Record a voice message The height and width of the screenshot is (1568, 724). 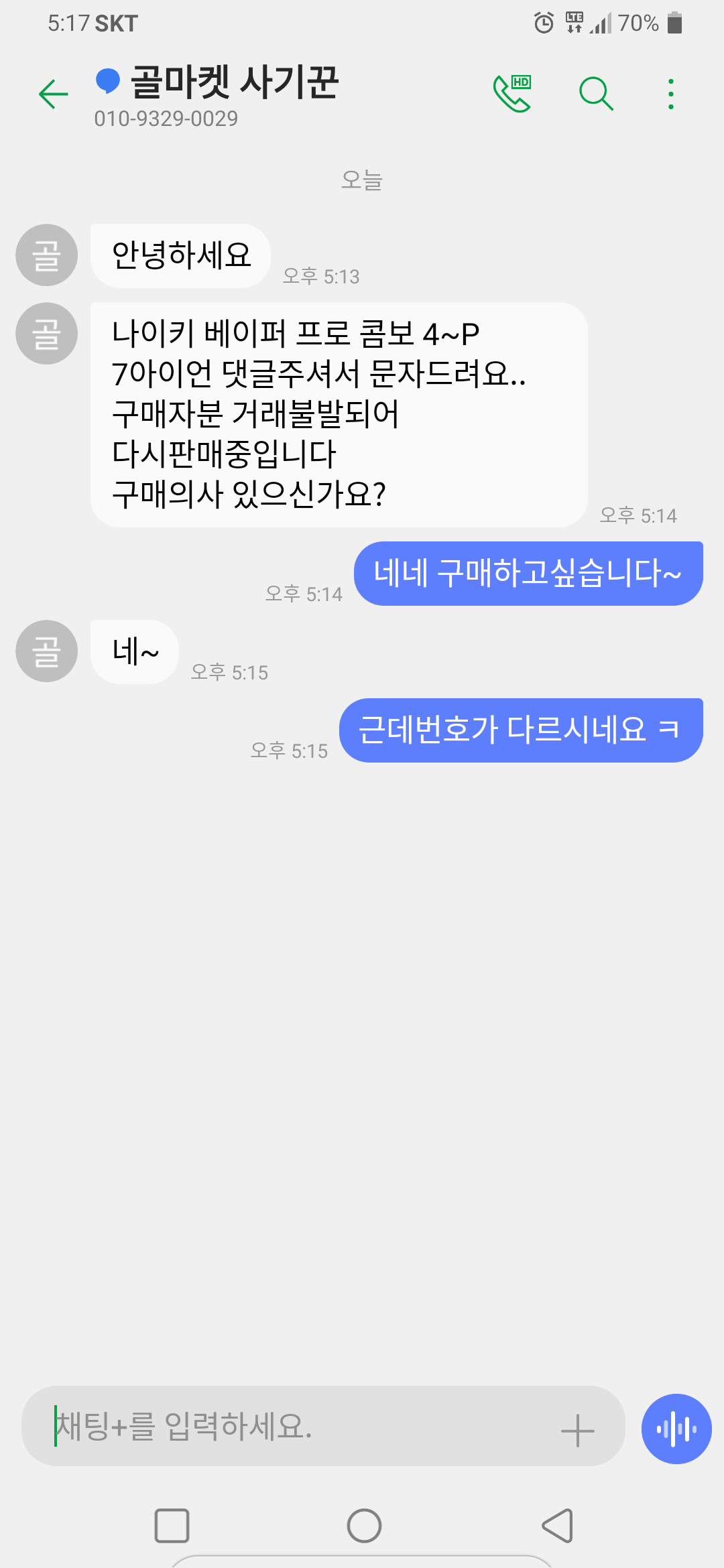pos(676,1429)
